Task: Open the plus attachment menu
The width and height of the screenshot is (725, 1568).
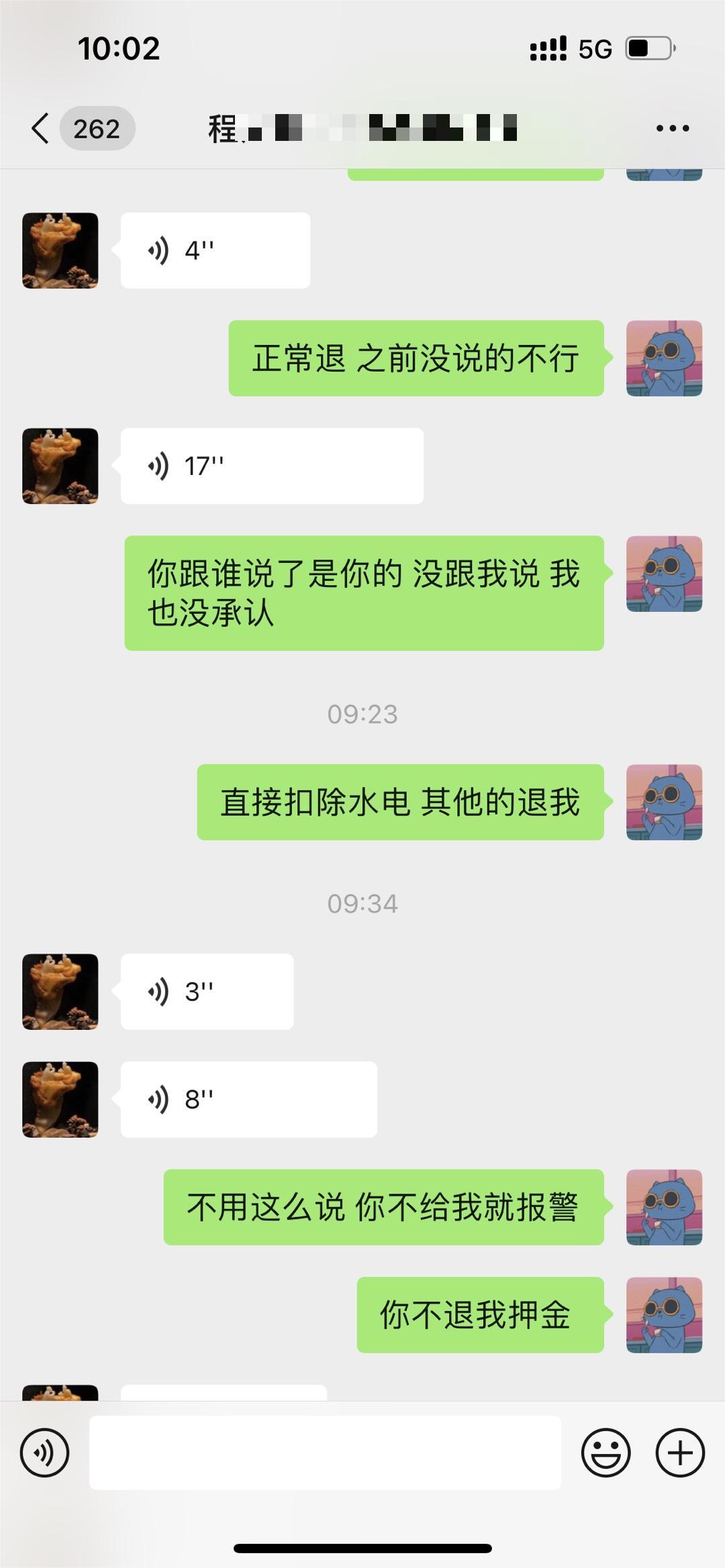Action: pyautogui.click(x=679, y=1453)
